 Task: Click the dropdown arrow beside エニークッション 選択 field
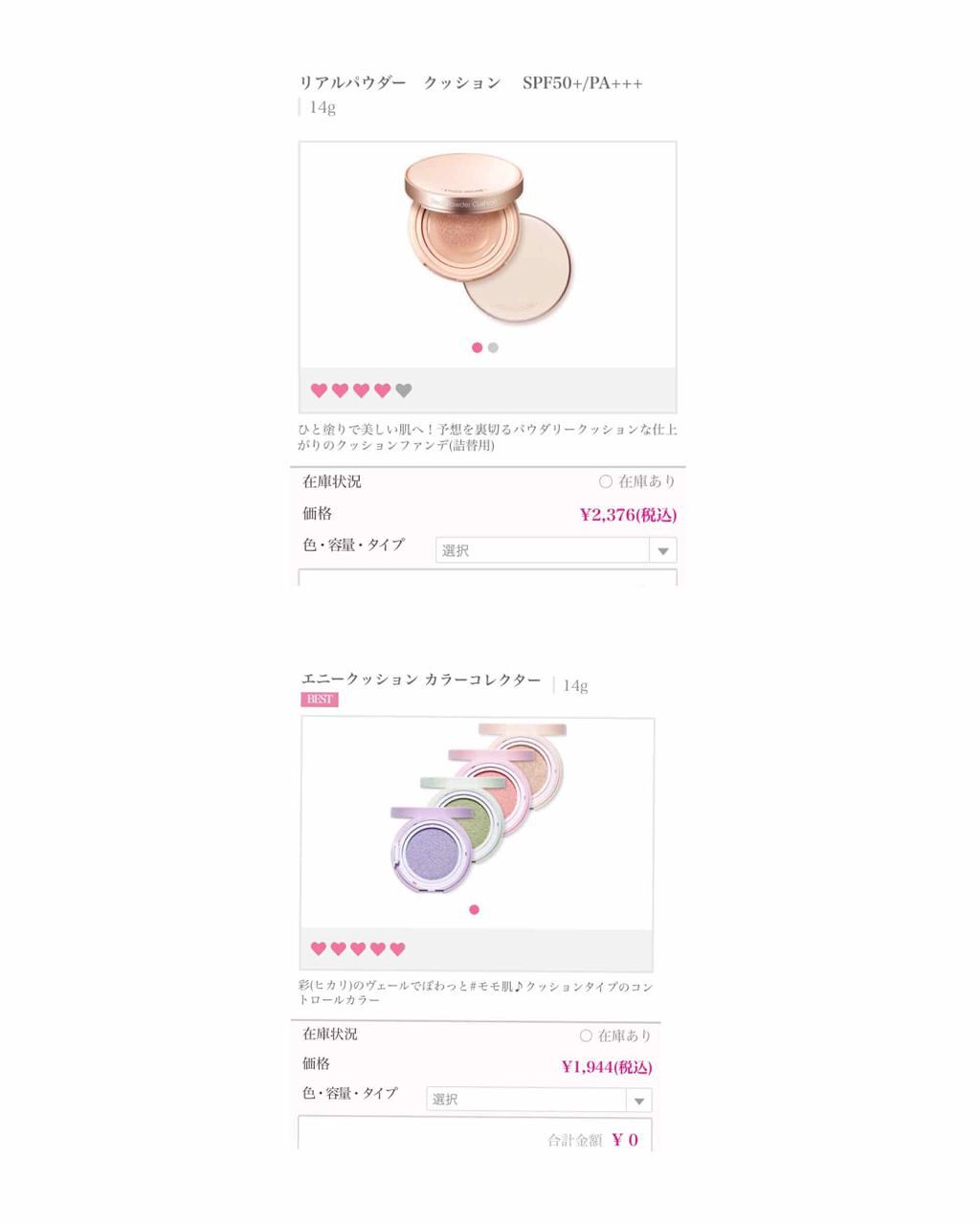[641, 1100]
